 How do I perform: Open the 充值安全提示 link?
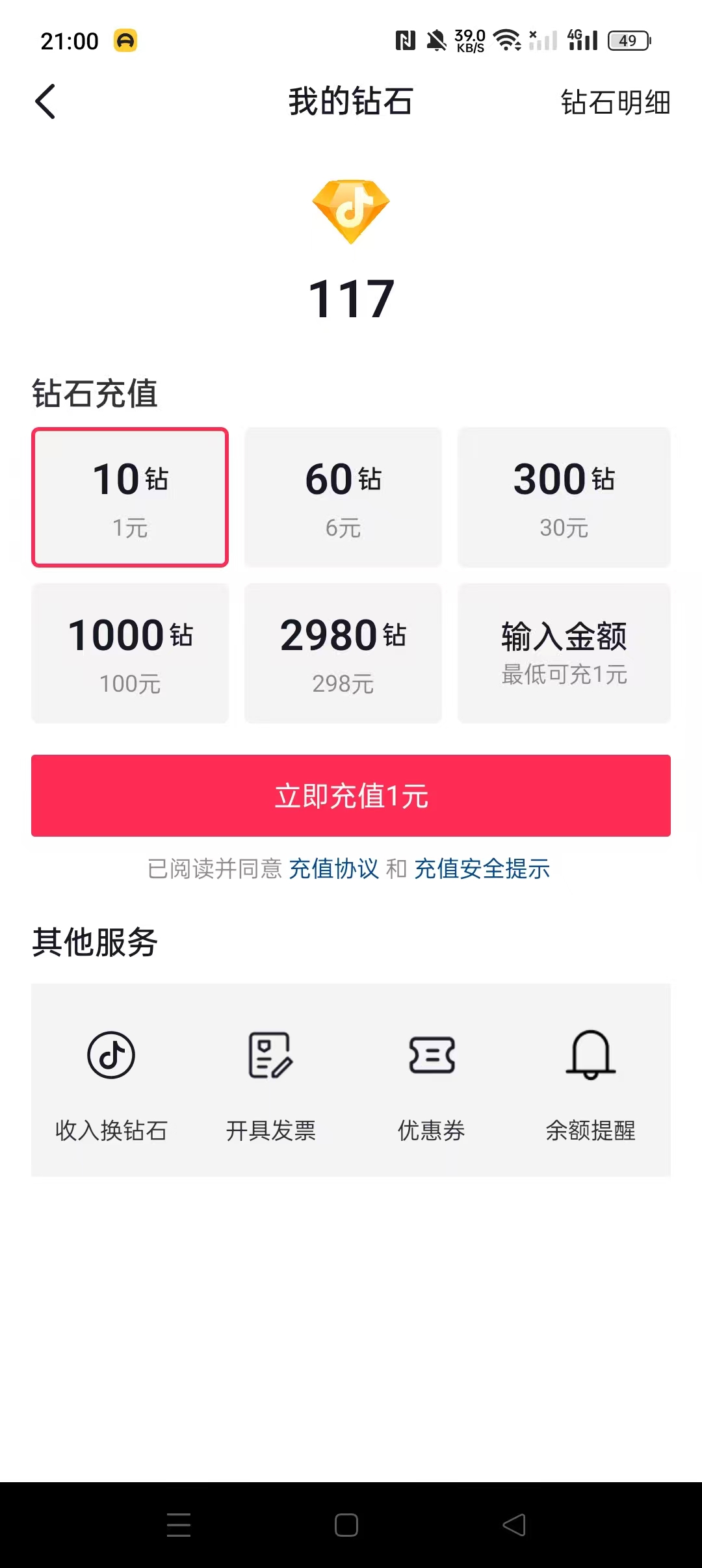click(482, 869)
